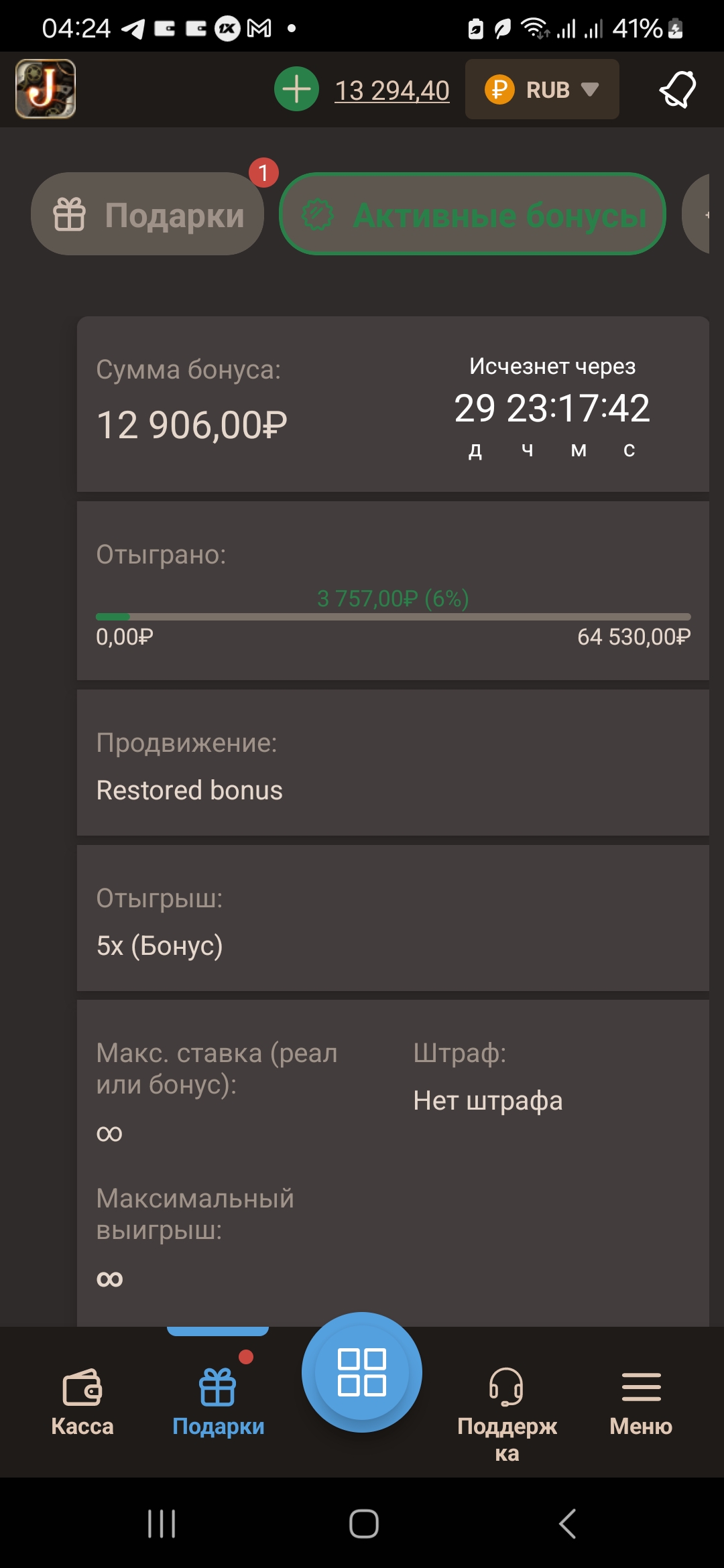Tap the blue grid games button
Image resolution: width=724 pixels, height=1568 pixels.
click(x=362, y=1372)
